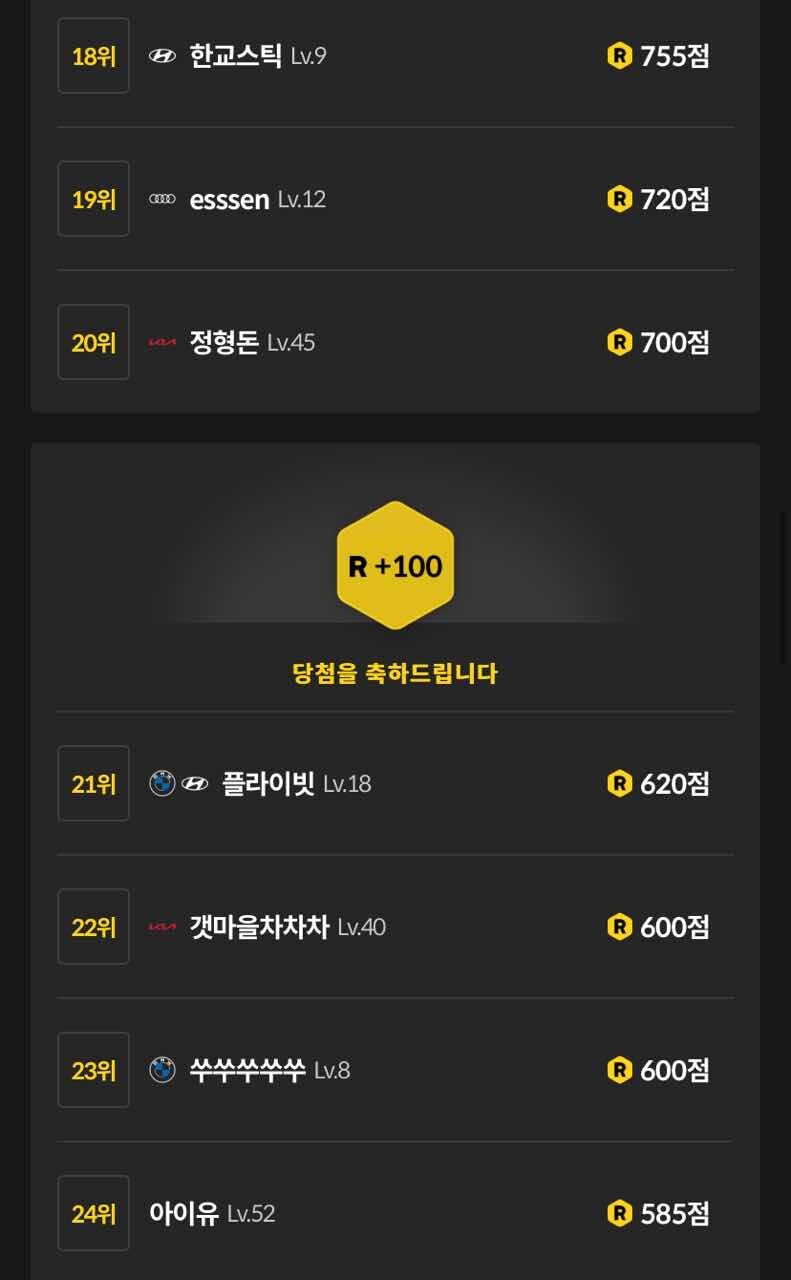Open 아이유's row in 24th place
791x1280 pixels.
(184, 1214)
